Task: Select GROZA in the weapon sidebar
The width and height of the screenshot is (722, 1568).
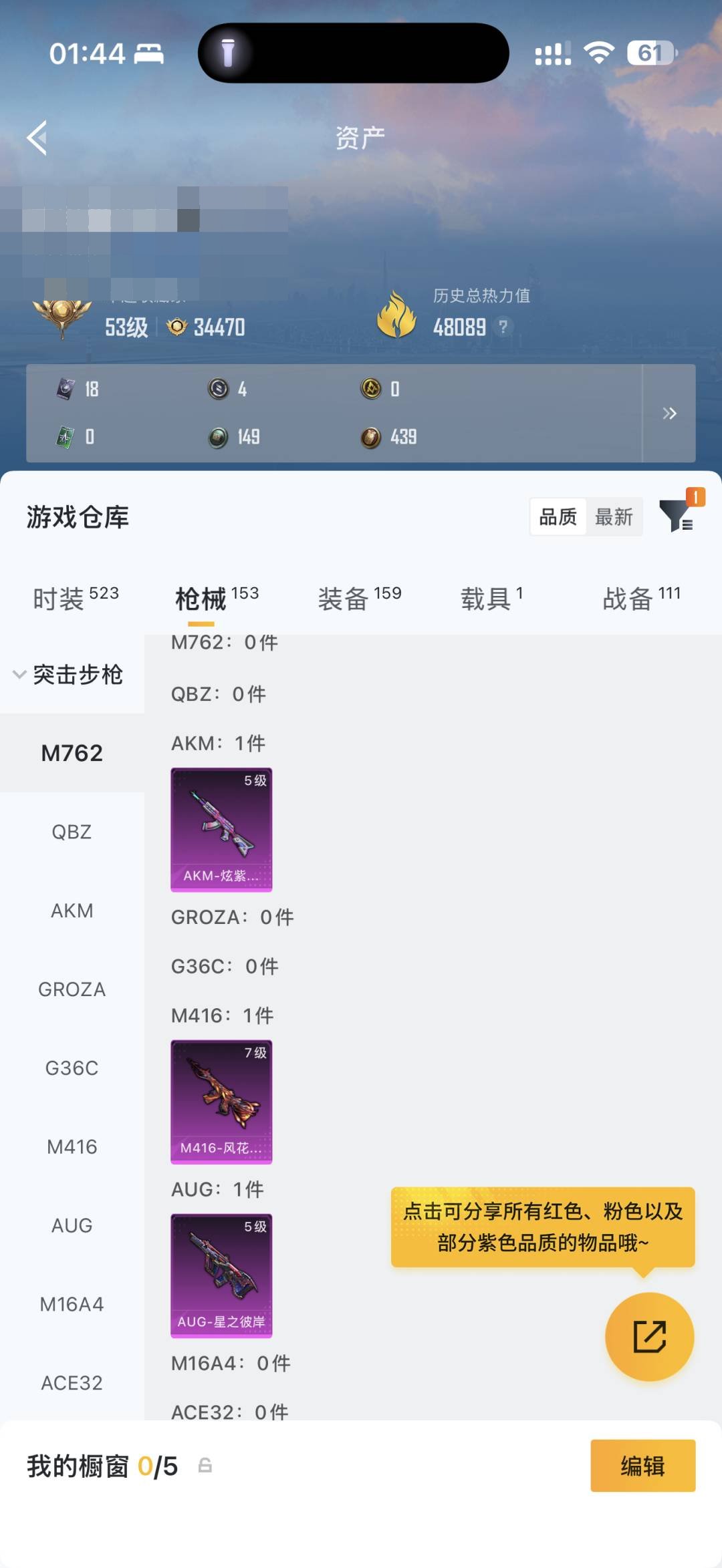Action: pyautogui.click(x=72, y=989)
